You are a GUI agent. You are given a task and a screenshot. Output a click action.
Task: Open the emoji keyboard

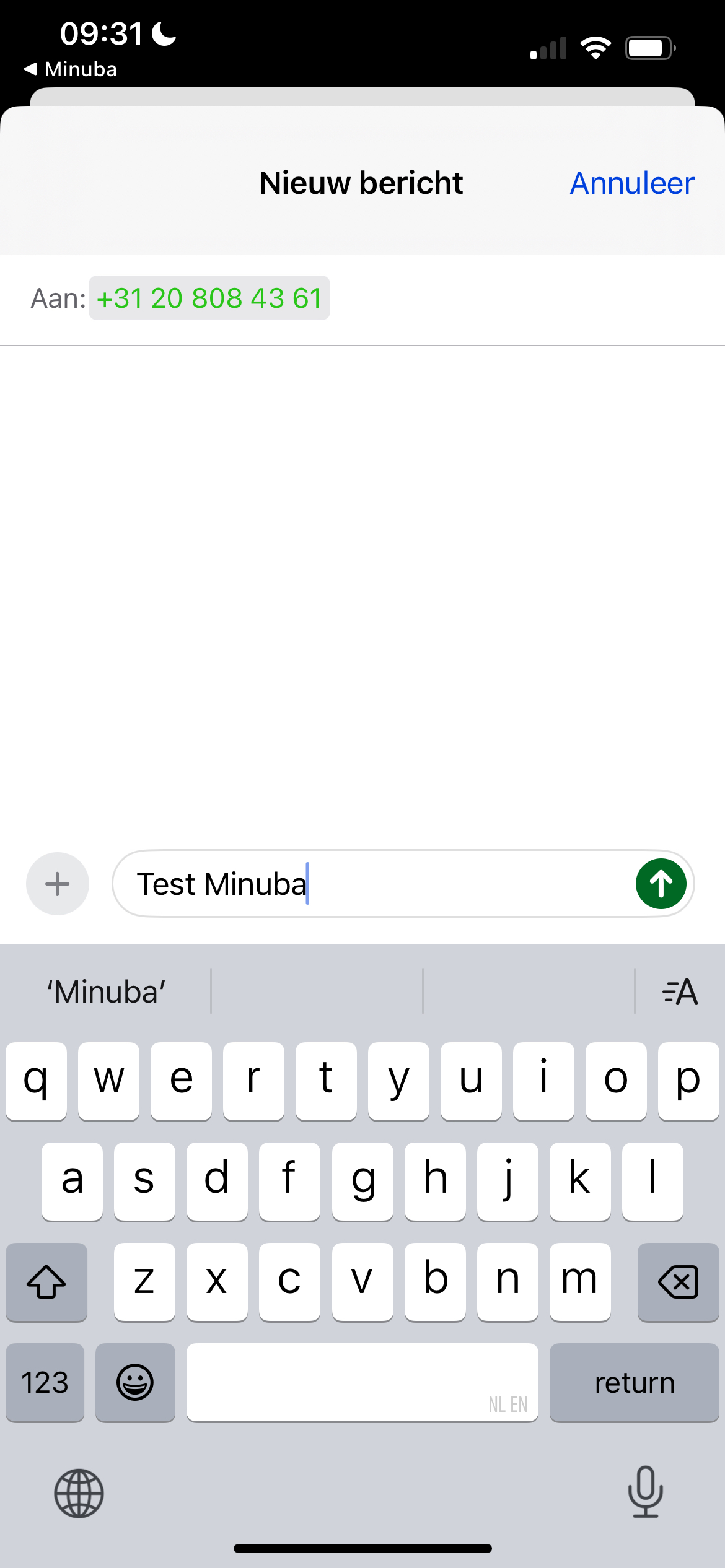pyautogui.click(x=135, y=1382)
